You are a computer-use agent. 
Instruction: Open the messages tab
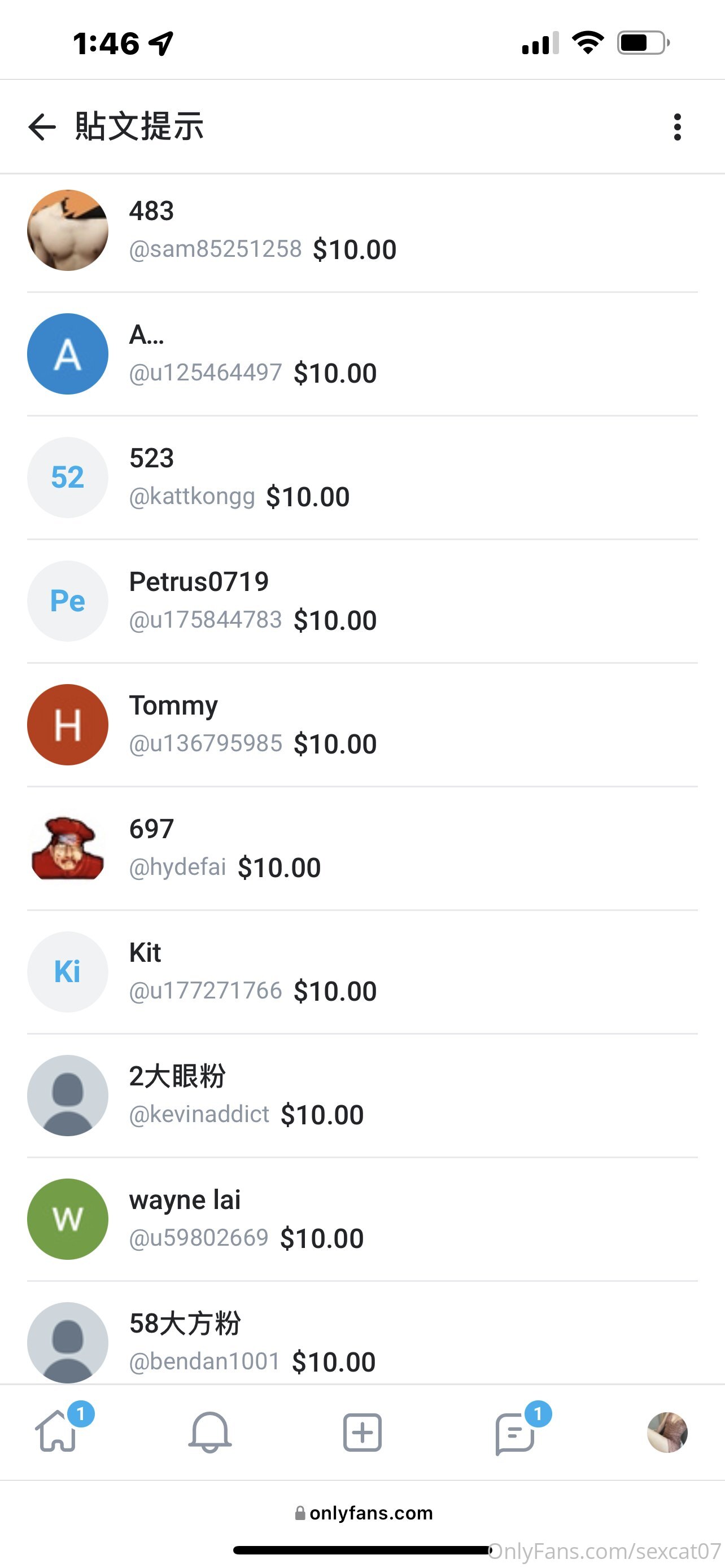pos(515,1431)
